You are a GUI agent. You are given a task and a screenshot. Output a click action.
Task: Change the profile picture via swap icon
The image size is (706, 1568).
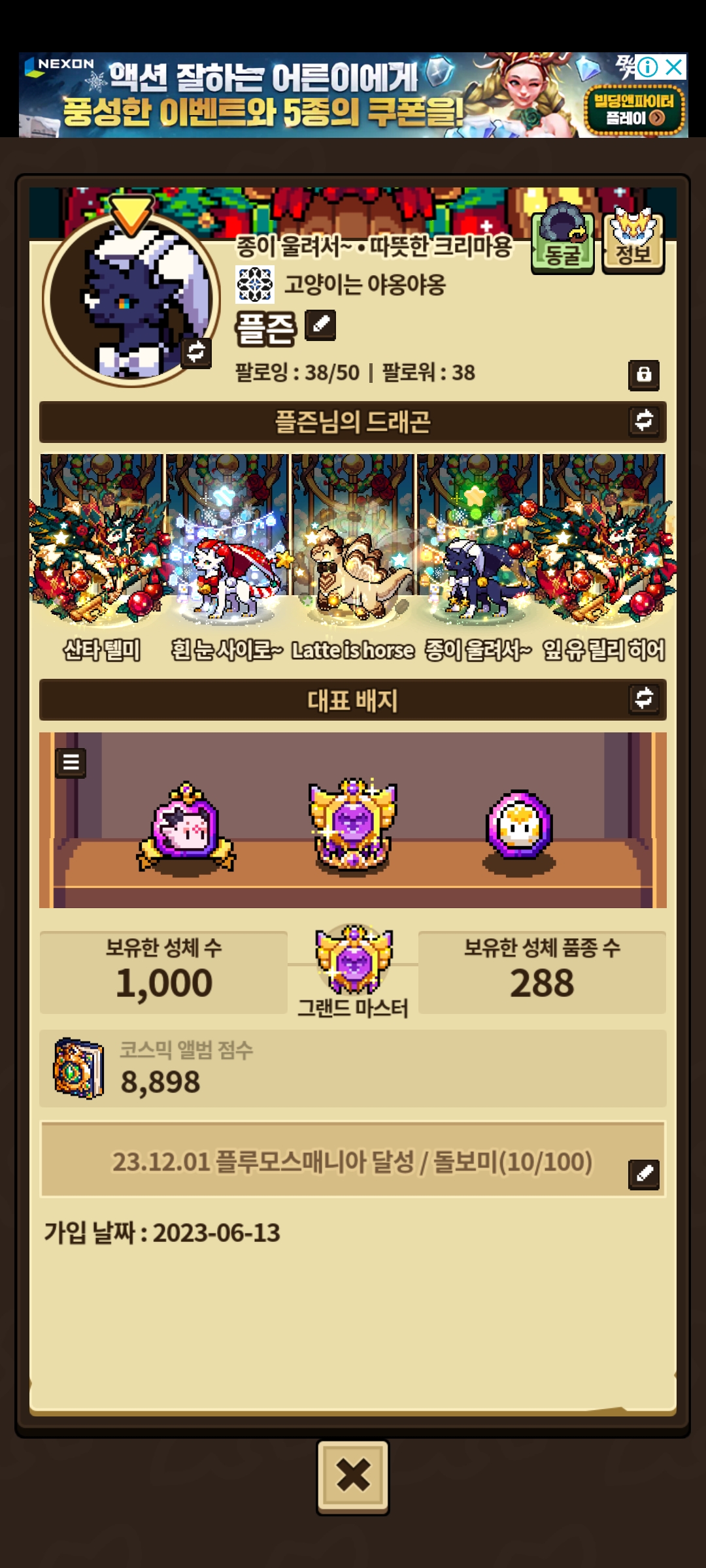click(195, 352)
